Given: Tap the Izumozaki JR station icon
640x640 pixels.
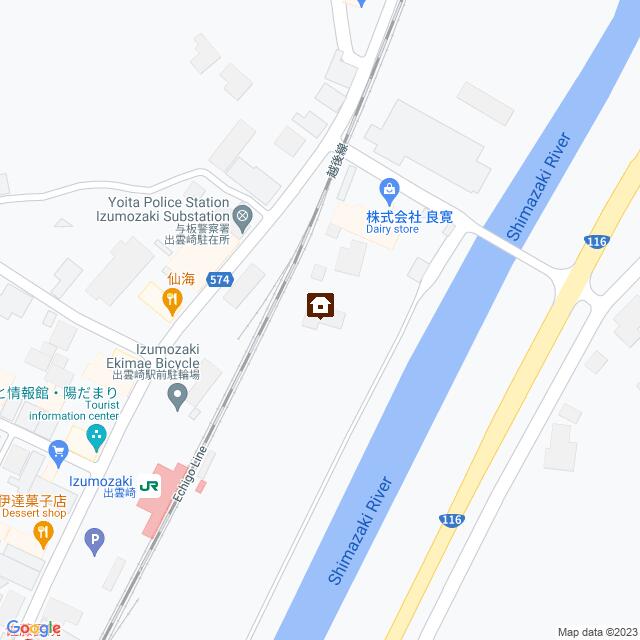Looking at the screenshot, I should [x=150, y=485].
